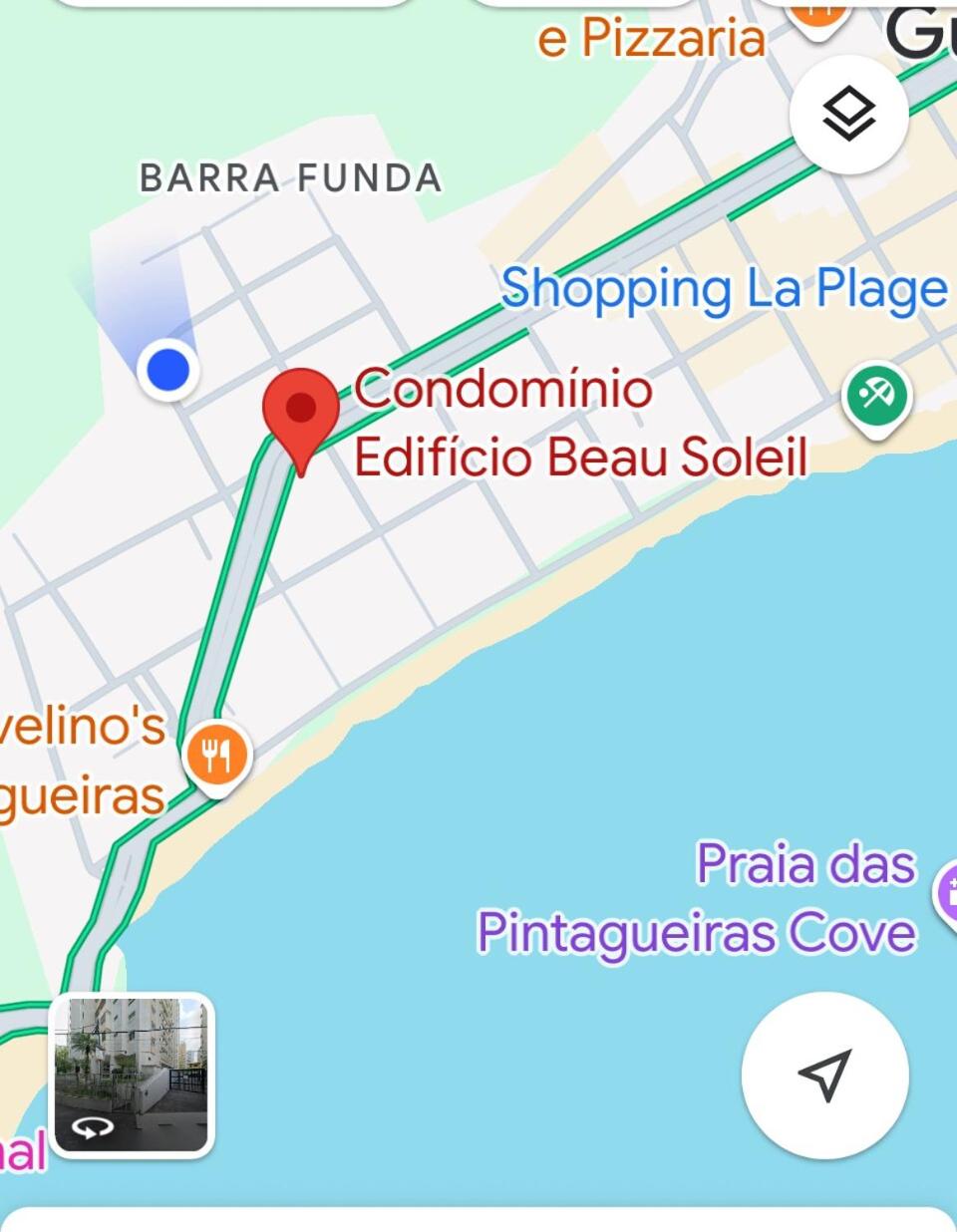Viewport: 957px width, 1232px height.
Task: Open the map layers button
Action: pyautogui.click(x=848, y=115)
